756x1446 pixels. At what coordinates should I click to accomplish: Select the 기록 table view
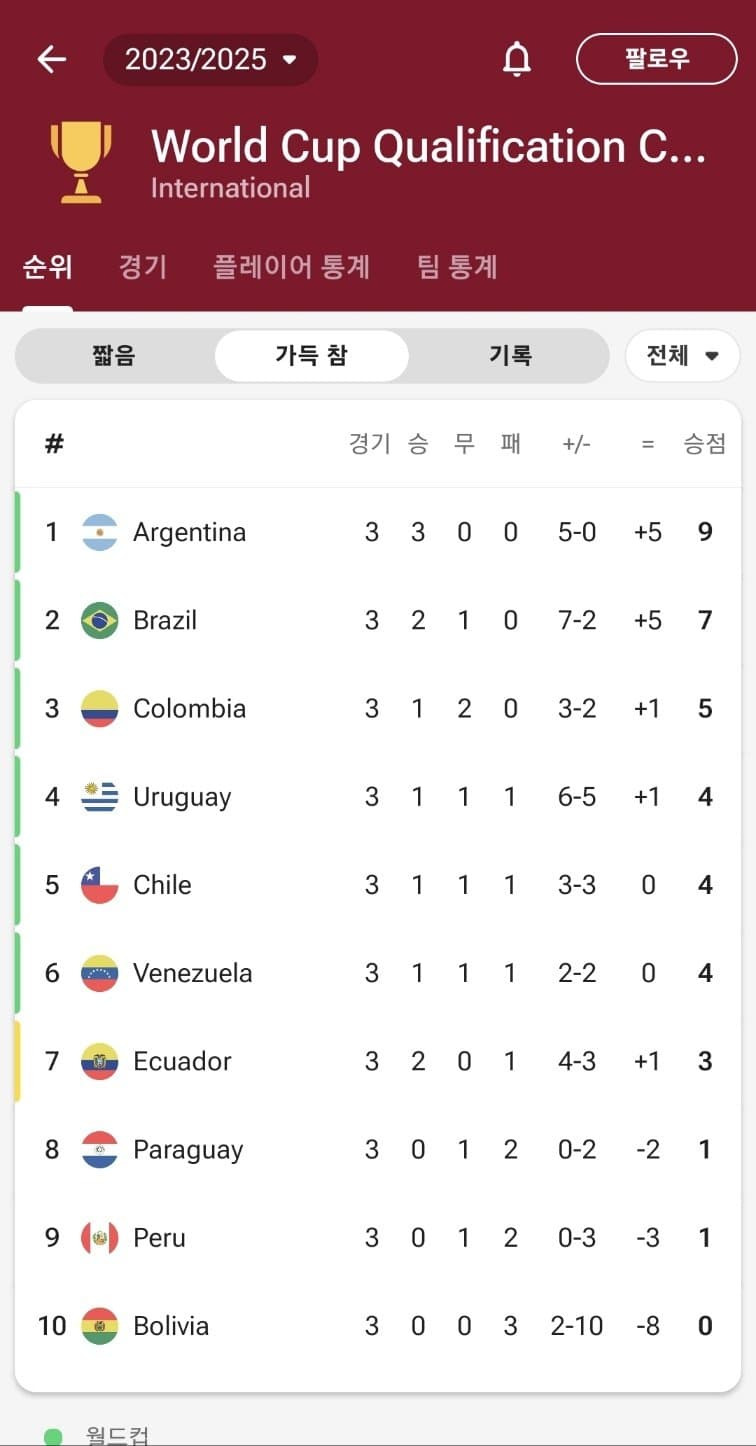click(x=510, y=356)
